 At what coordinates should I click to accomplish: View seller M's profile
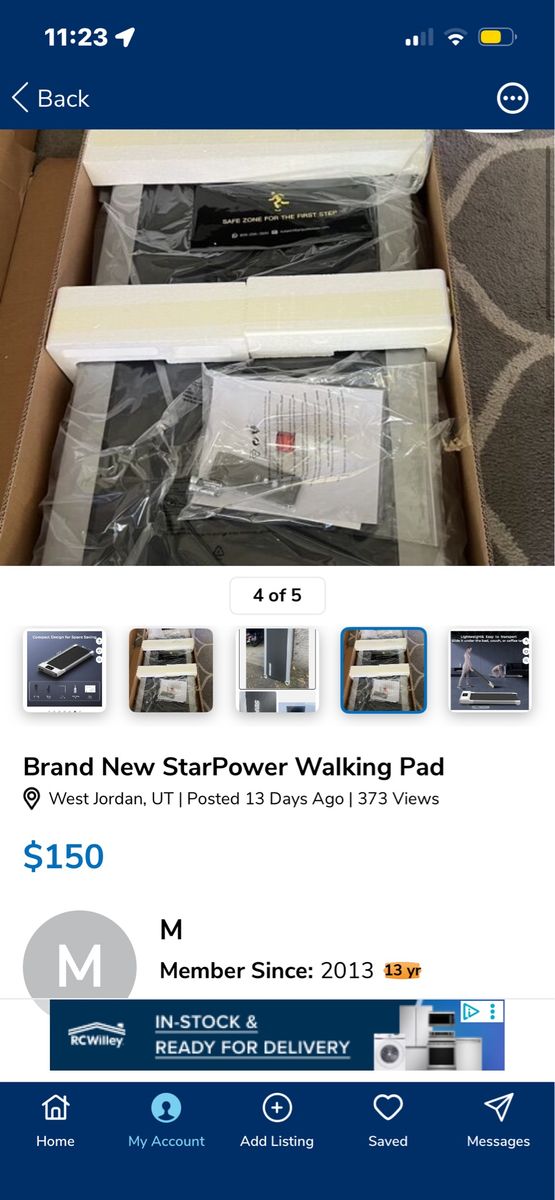click(x=80, y=965)
